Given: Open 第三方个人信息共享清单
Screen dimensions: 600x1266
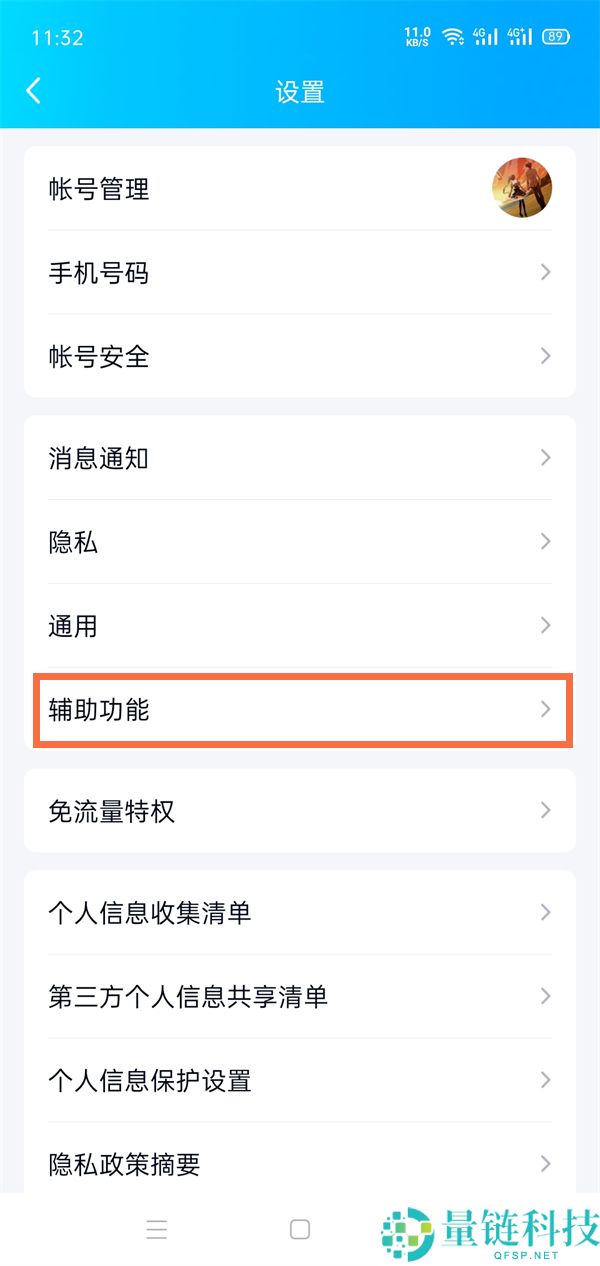Looking at the screenshot, I should coord(300,996).
